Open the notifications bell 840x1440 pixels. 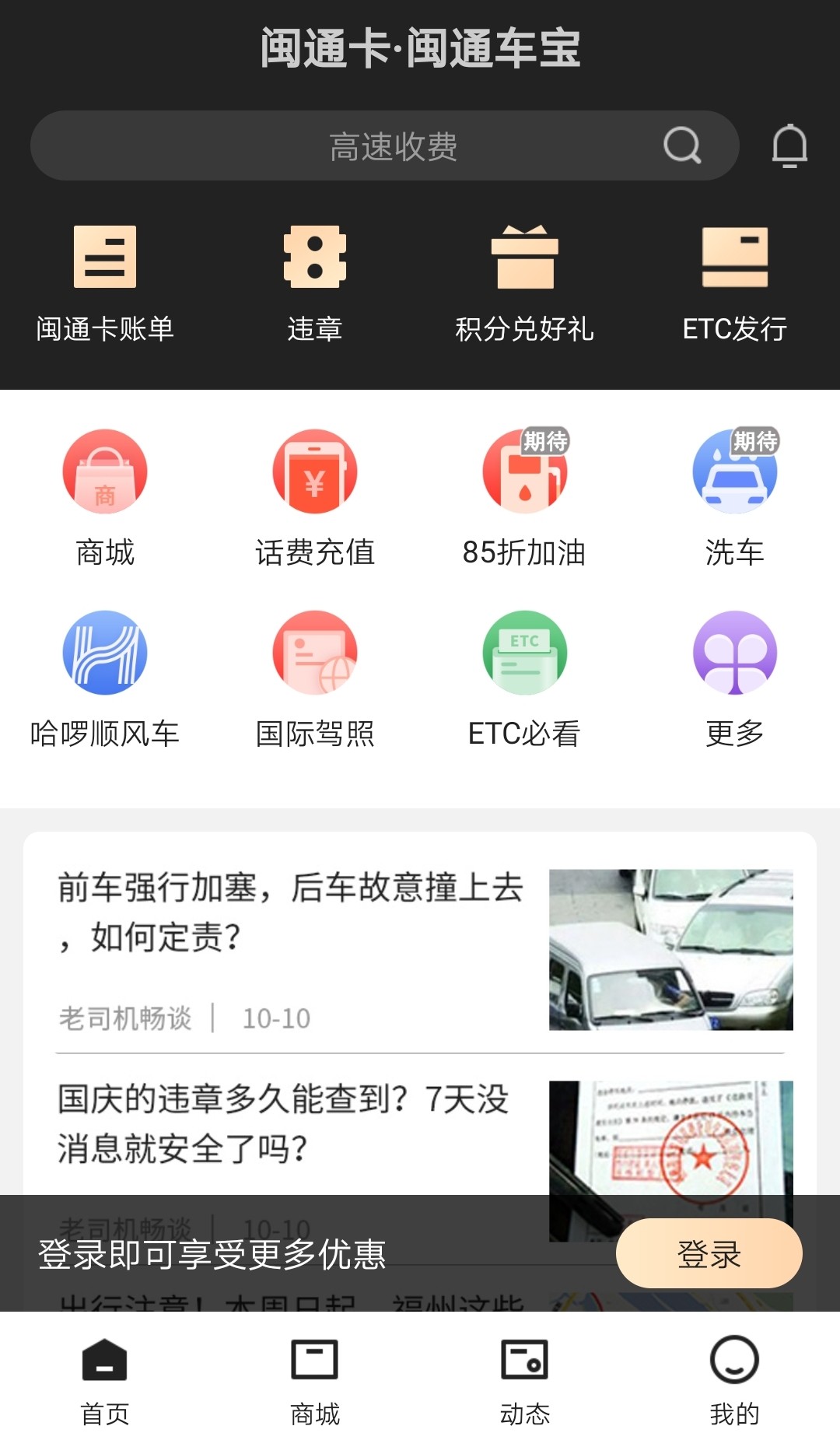[x=789, y=146]
